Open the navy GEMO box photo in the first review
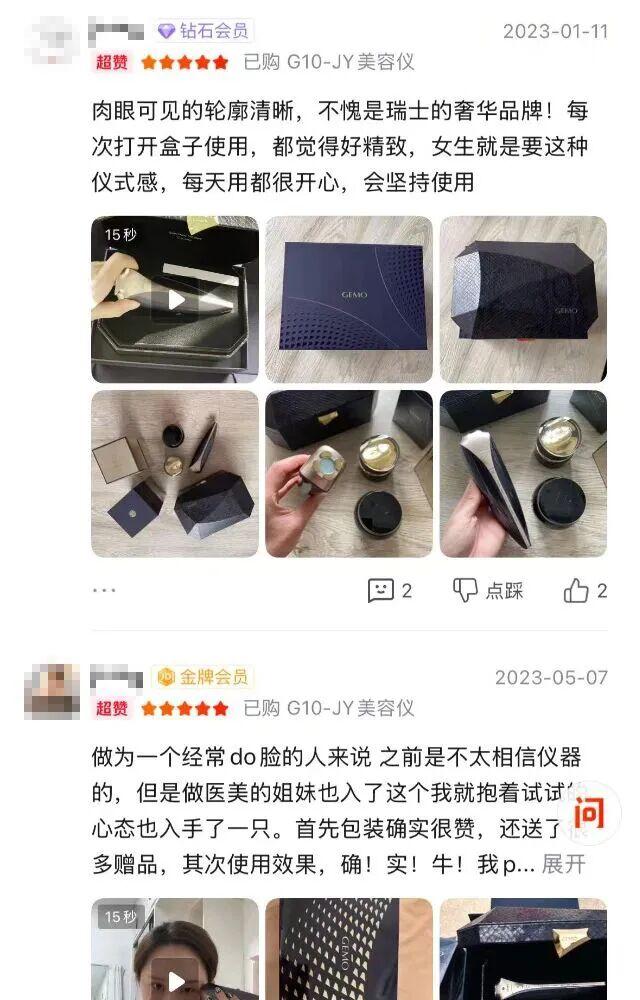 [x=348, y=299]
